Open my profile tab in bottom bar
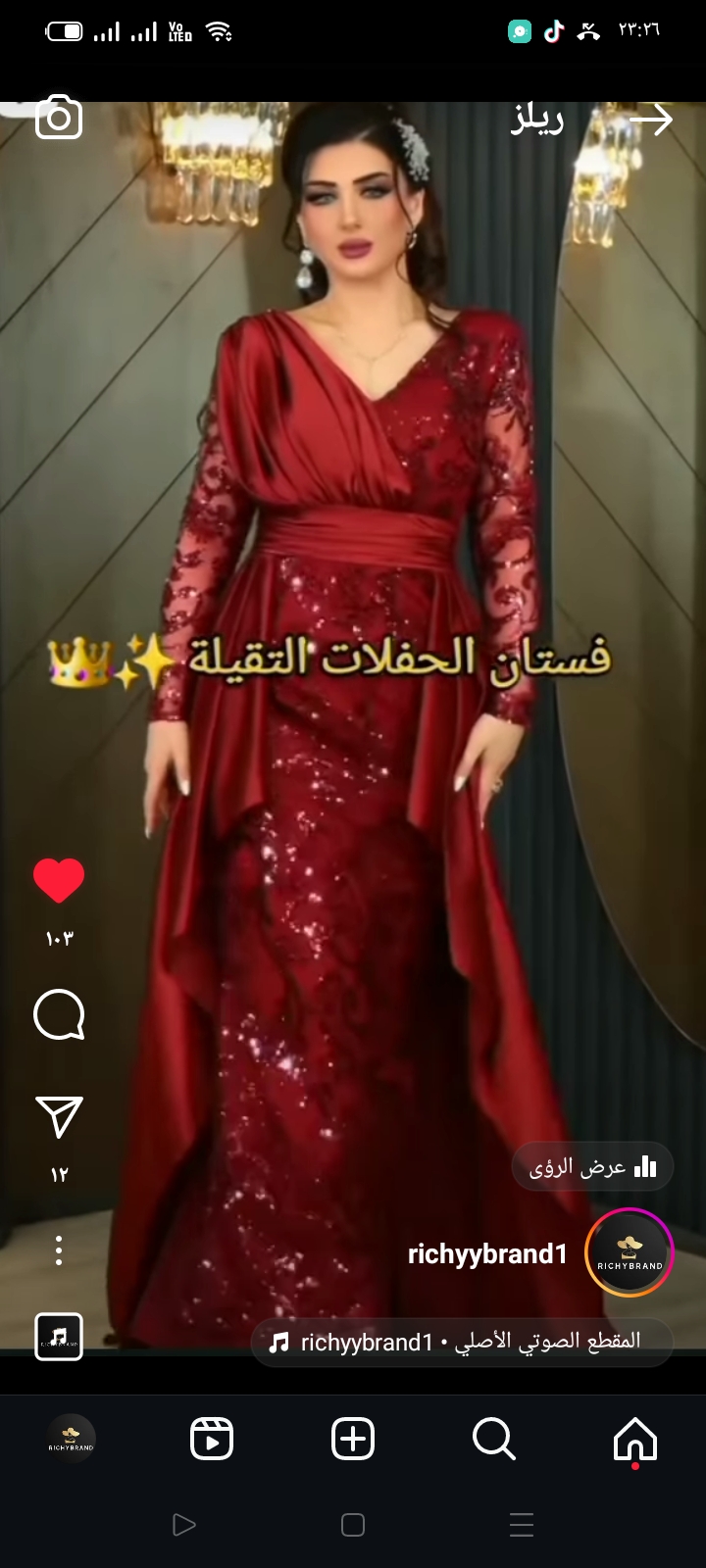The width and height of the screenshot is (706, 1568). coord(71,1440)
